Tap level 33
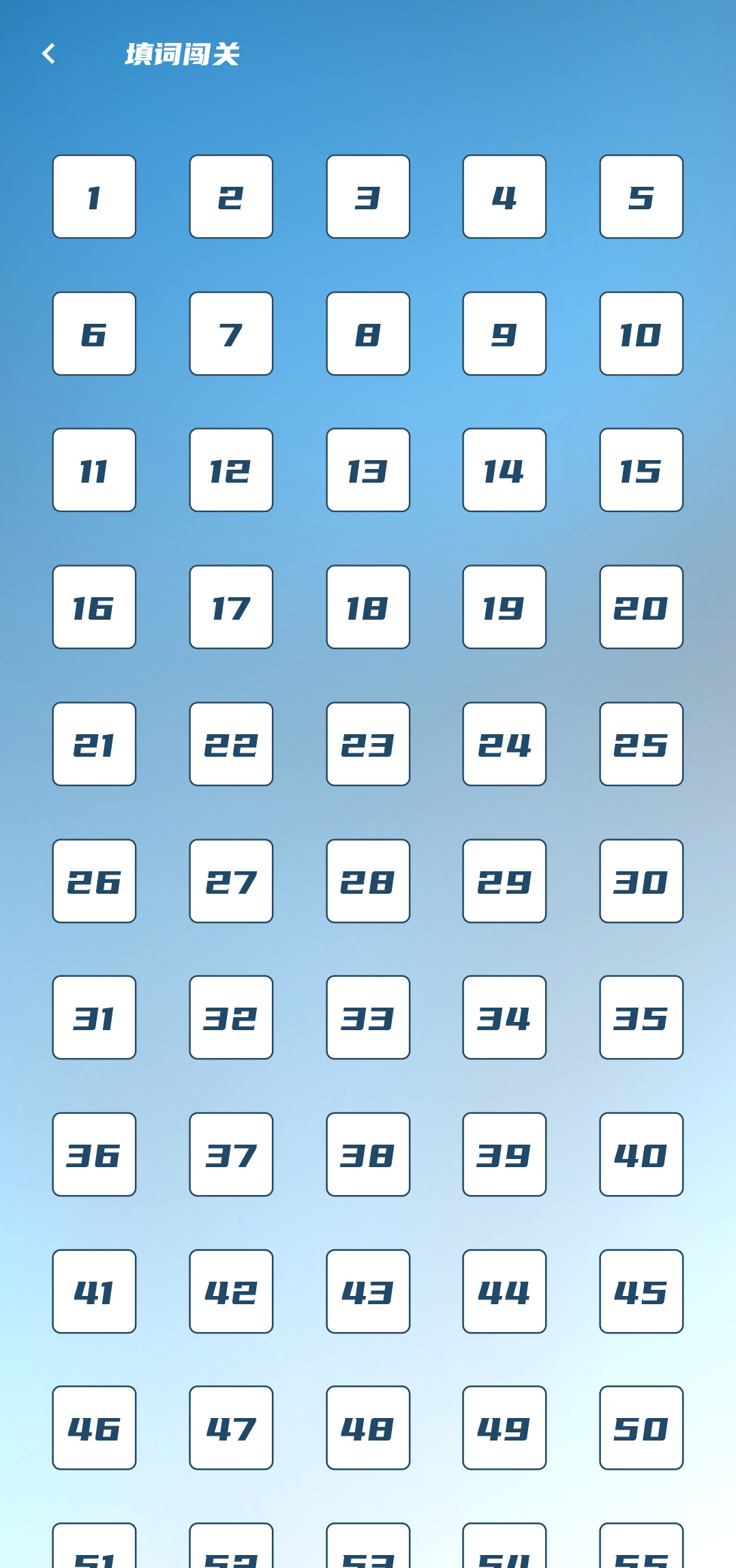 (x=368, y=1018)
